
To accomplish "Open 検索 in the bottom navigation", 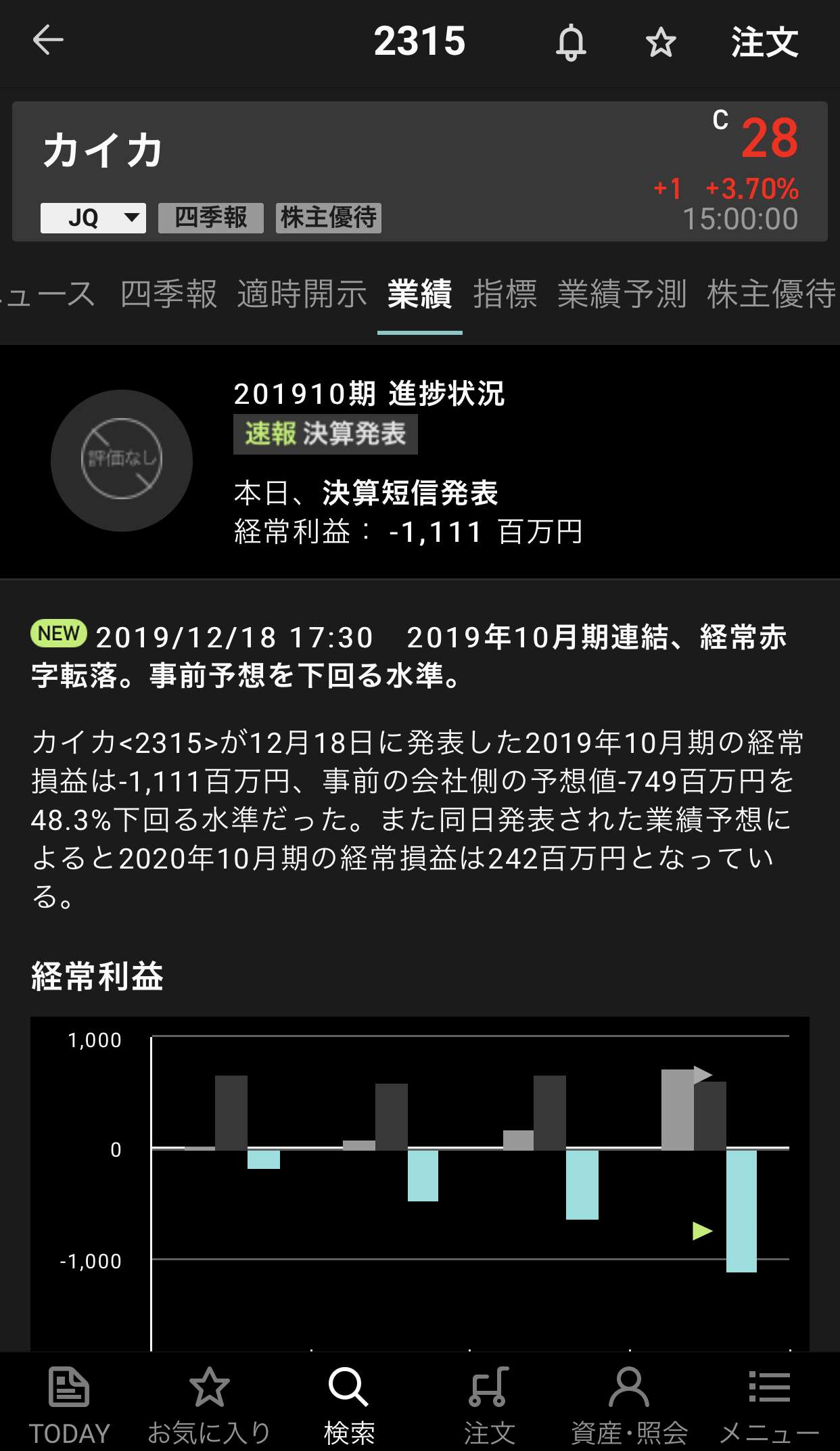I will 349,1404.
